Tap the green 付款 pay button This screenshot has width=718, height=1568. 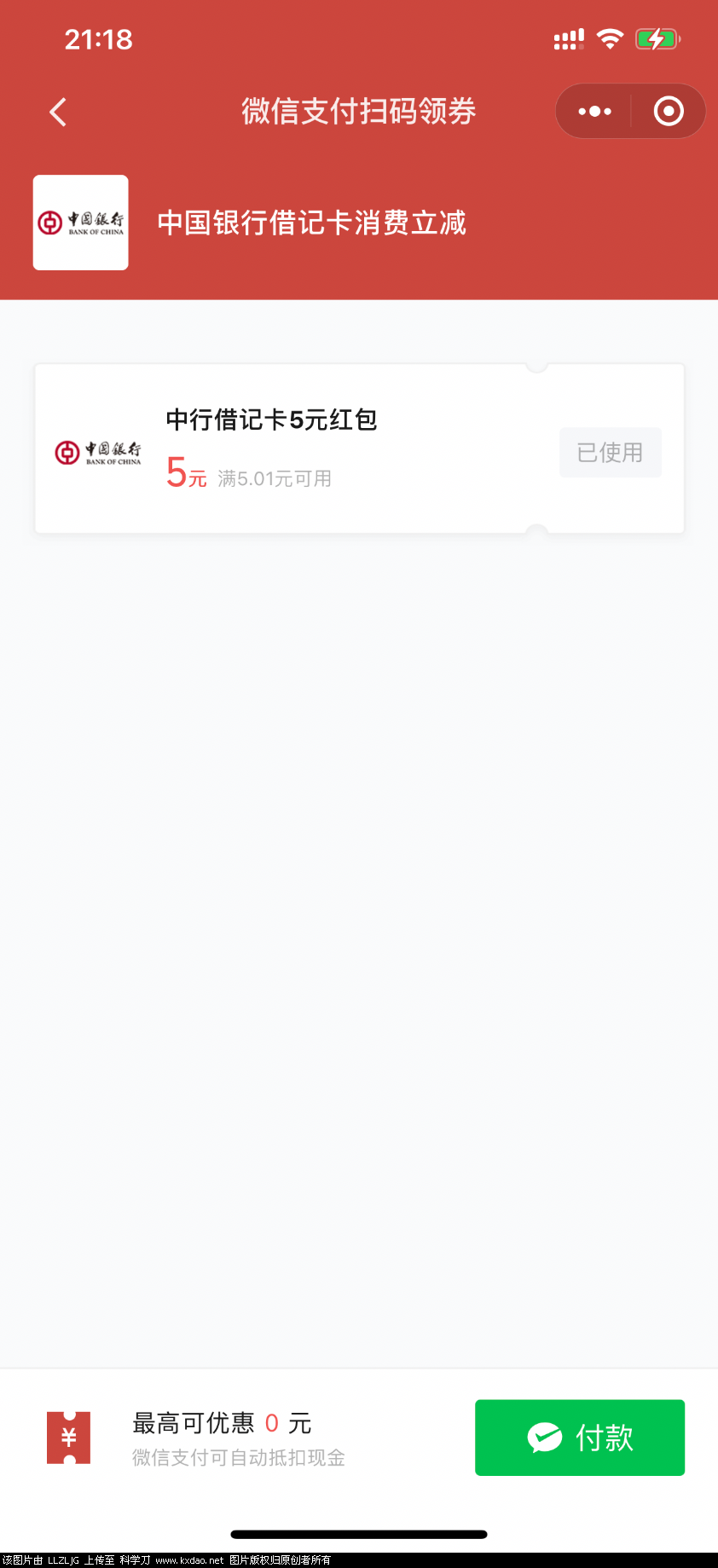click(579, 1437)
